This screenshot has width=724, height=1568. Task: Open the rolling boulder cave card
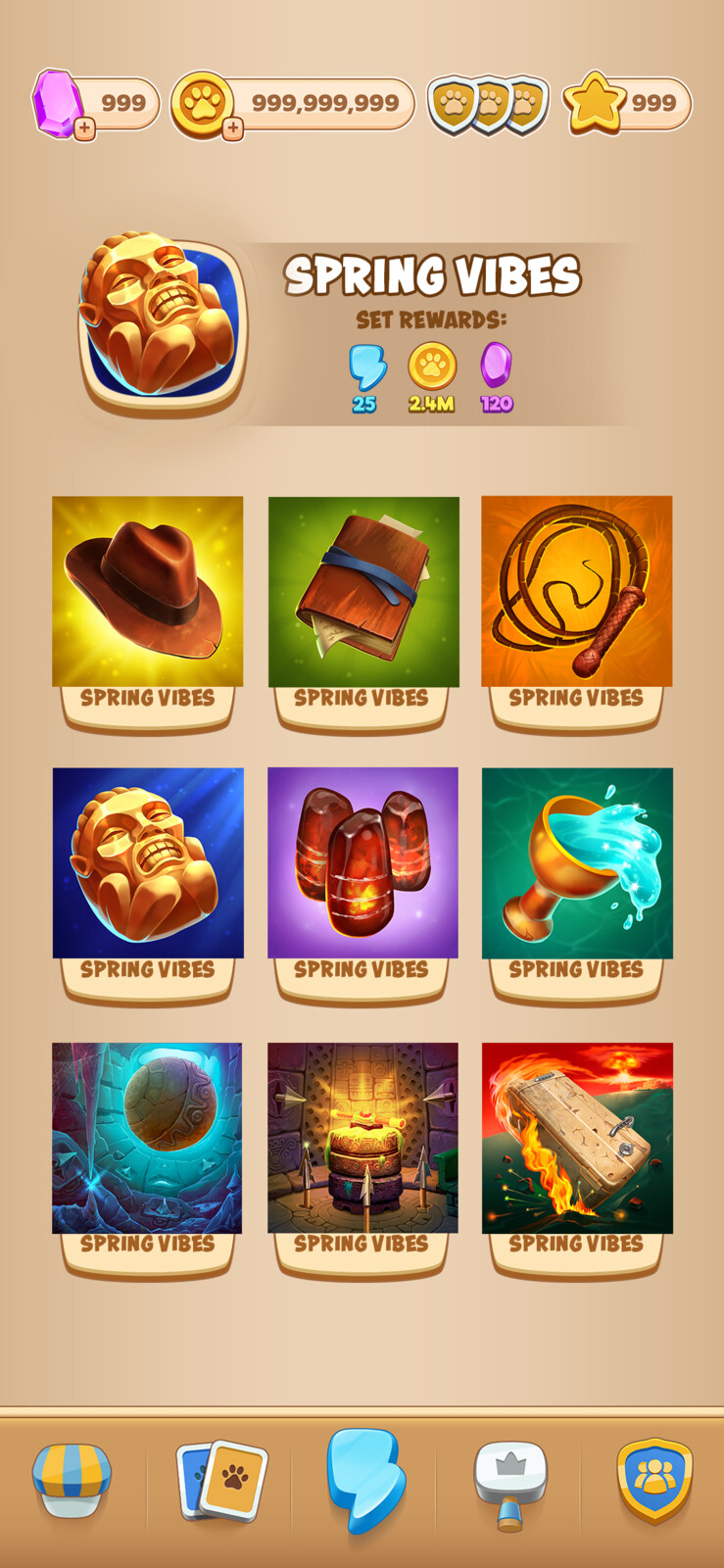coord(147,1138)
